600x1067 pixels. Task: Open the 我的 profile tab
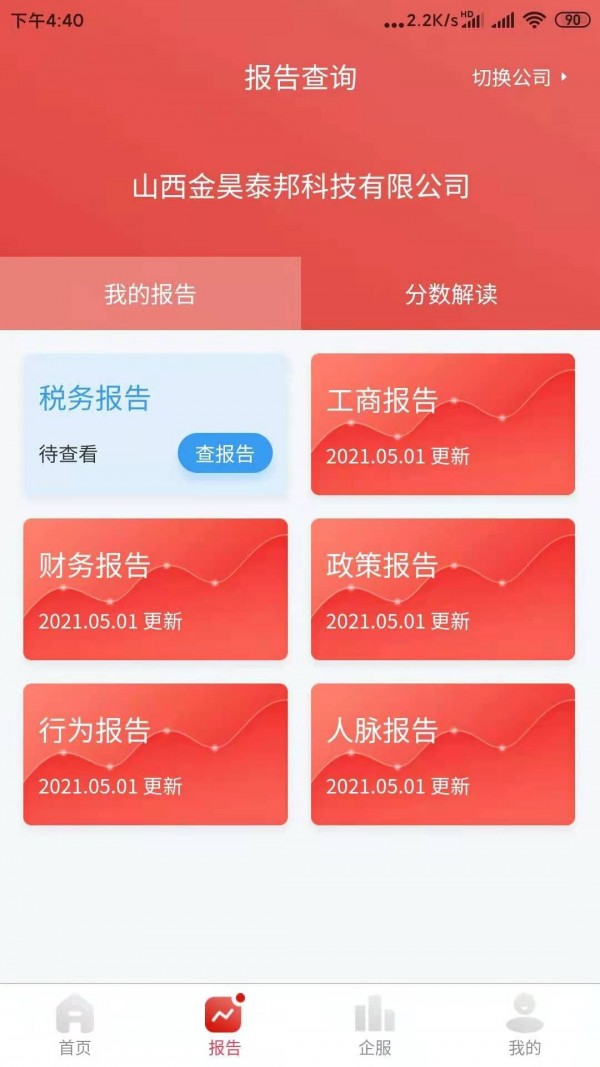pos(525,1025)
